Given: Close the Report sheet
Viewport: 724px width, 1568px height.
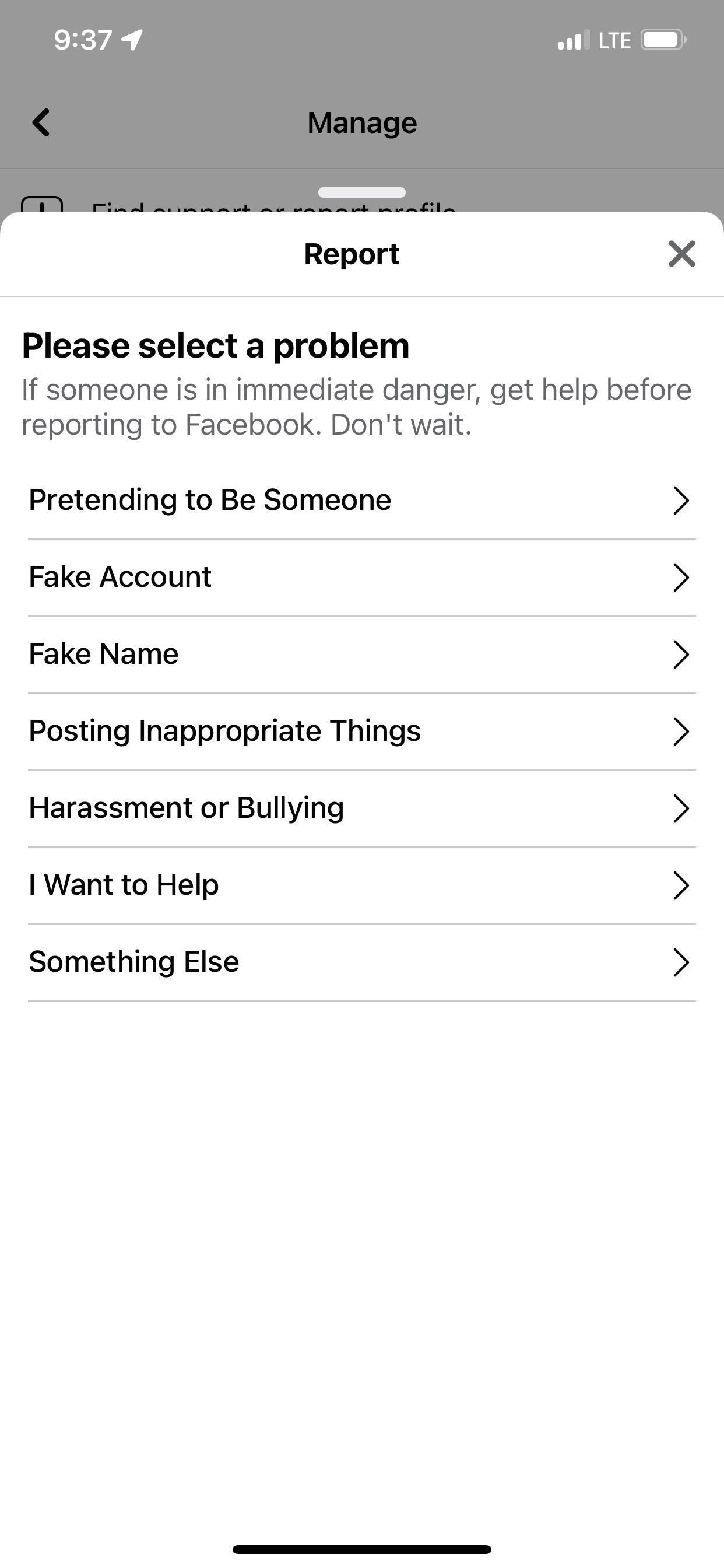Looking at the screenshot, I should pos(681,254).
